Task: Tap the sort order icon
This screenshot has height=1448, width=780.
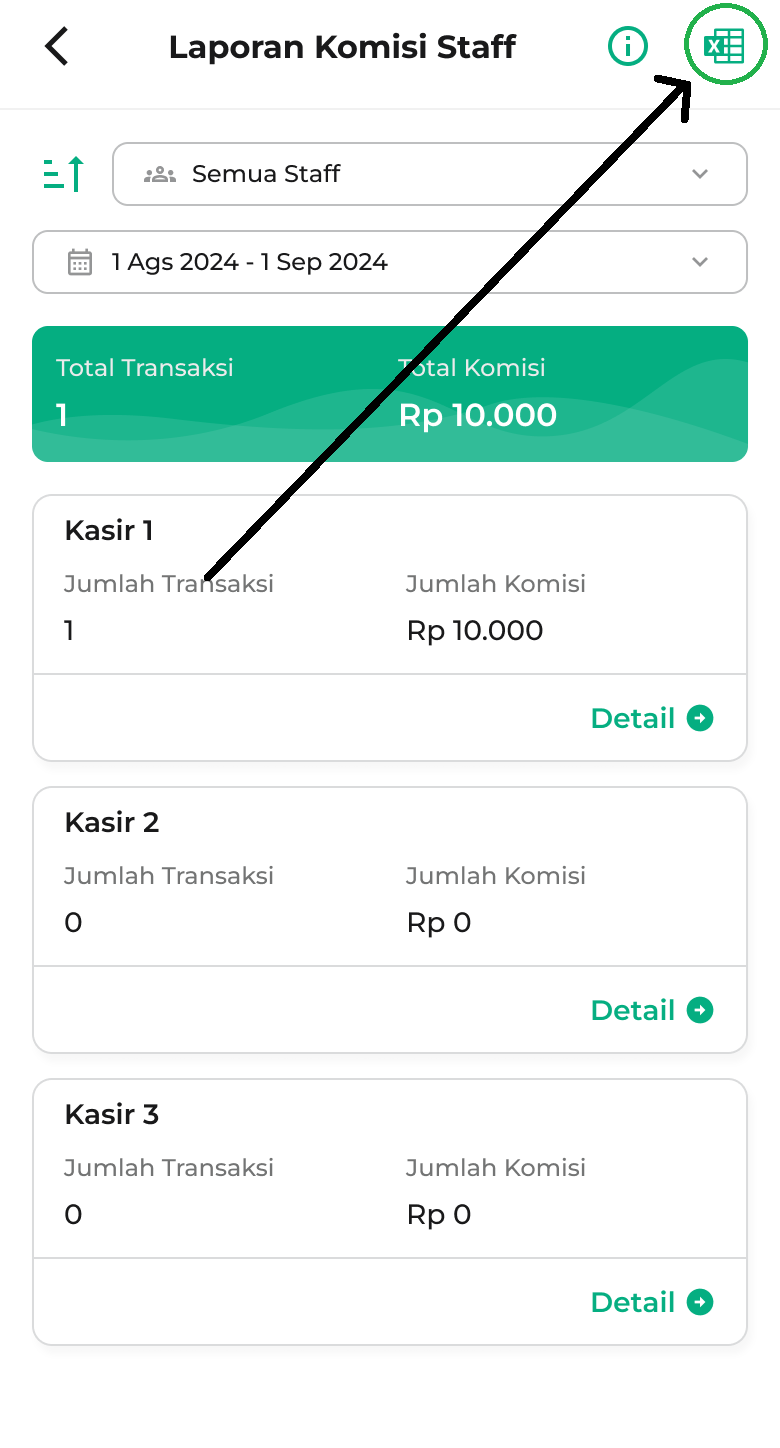Action: point(64,174)
